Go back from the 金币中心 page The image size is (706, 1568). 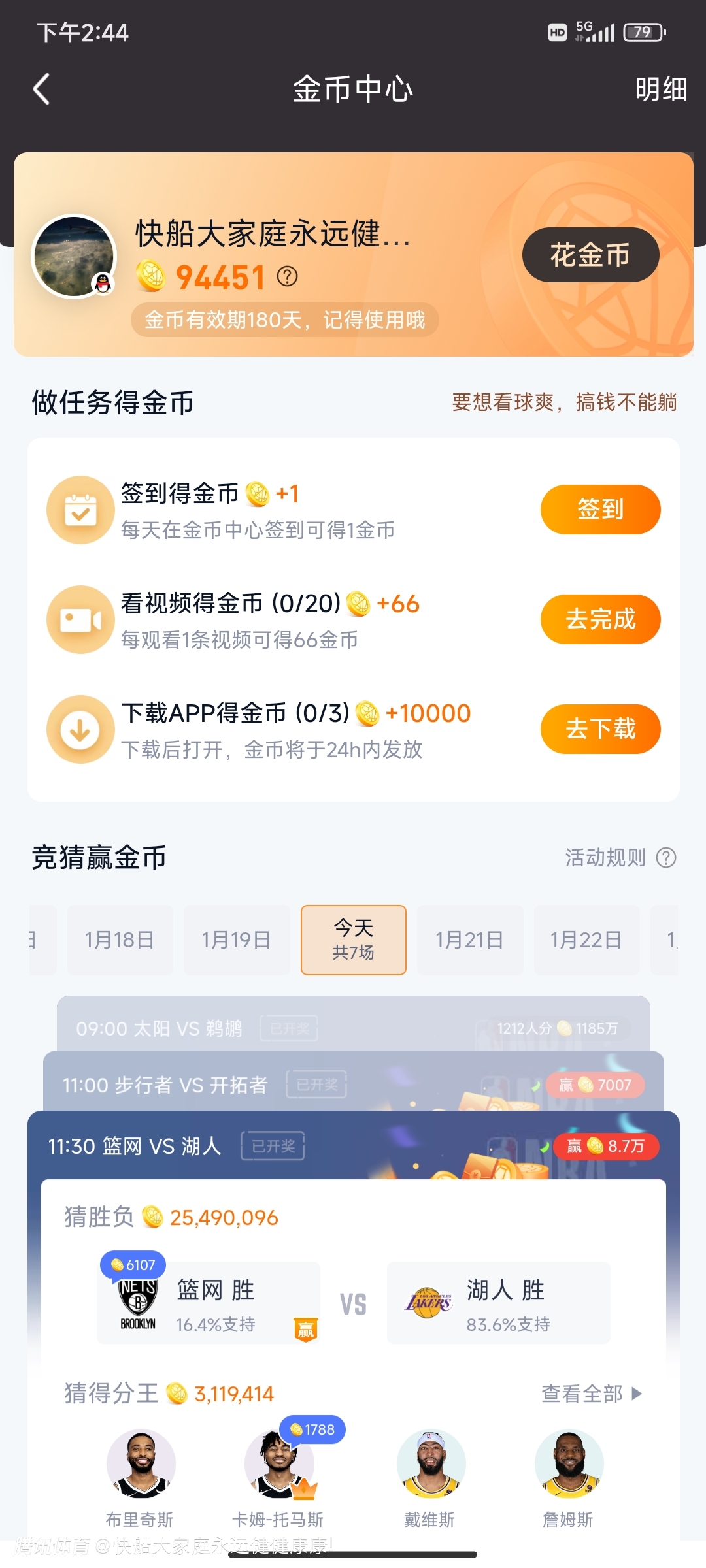click(x=42, y=89)
